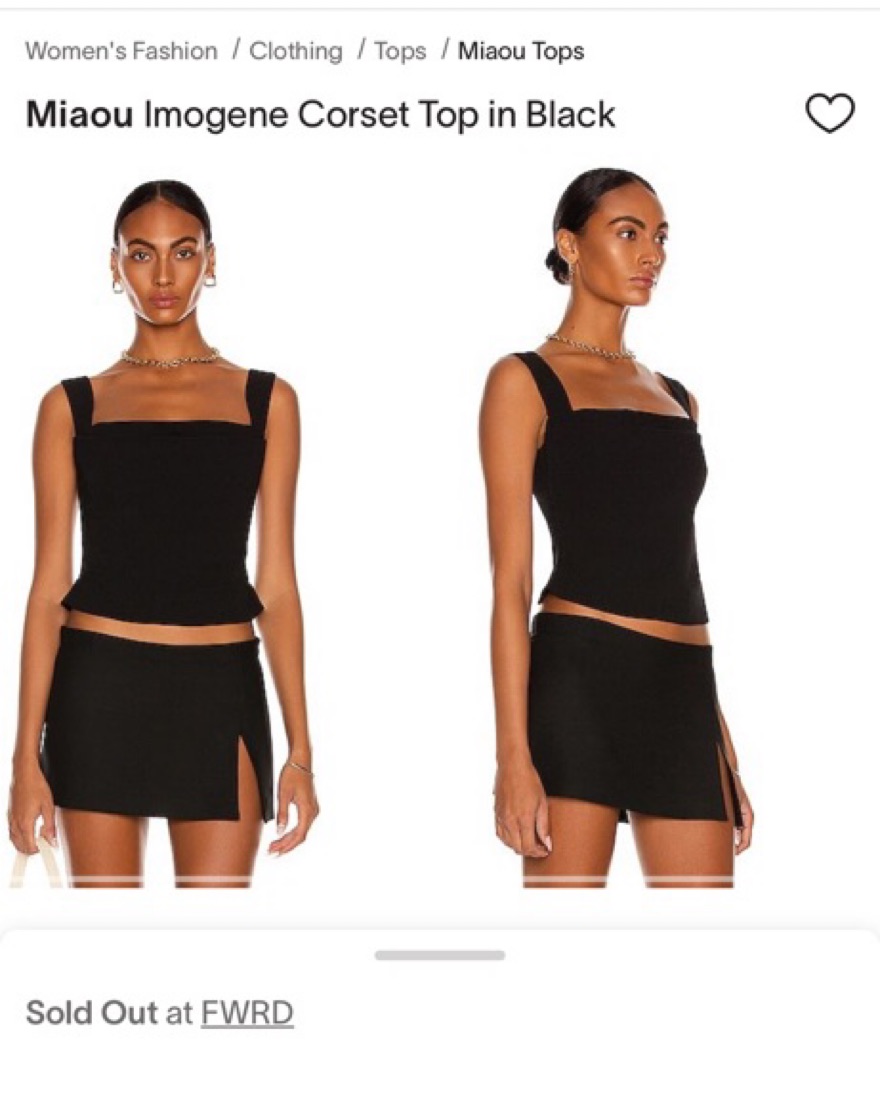Open the Tops breadcrumb category
The image size is (880, 1099).
pos(400,51)
